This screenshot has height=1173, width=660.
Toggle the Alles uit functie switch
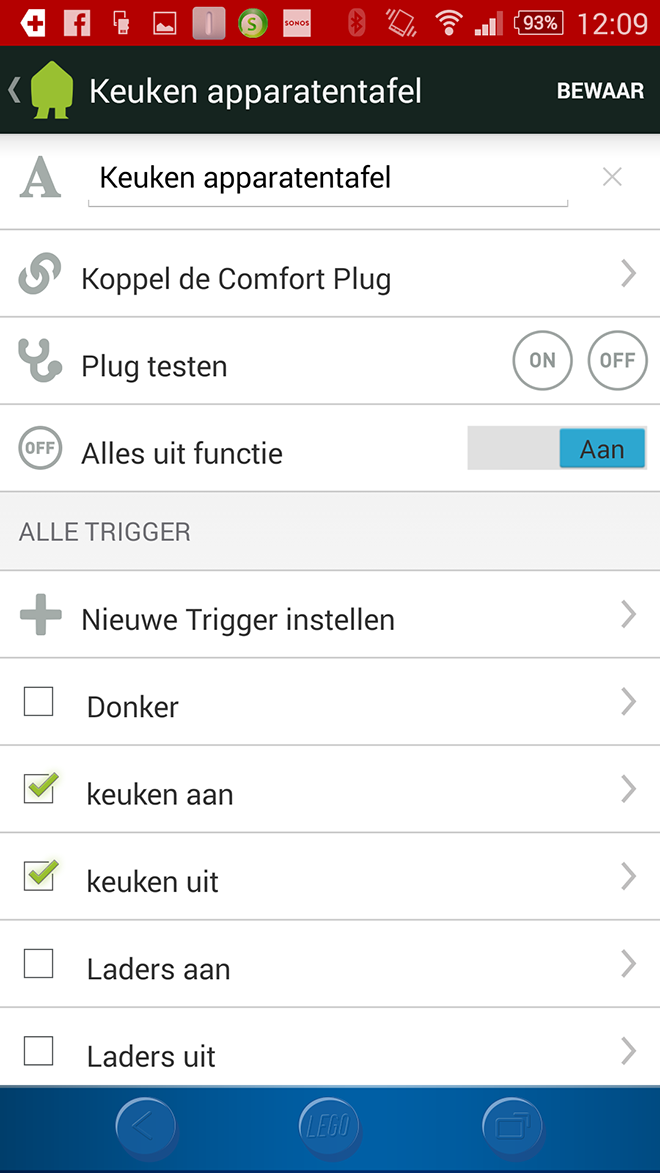pyautogui.click(x=557, y=449)
